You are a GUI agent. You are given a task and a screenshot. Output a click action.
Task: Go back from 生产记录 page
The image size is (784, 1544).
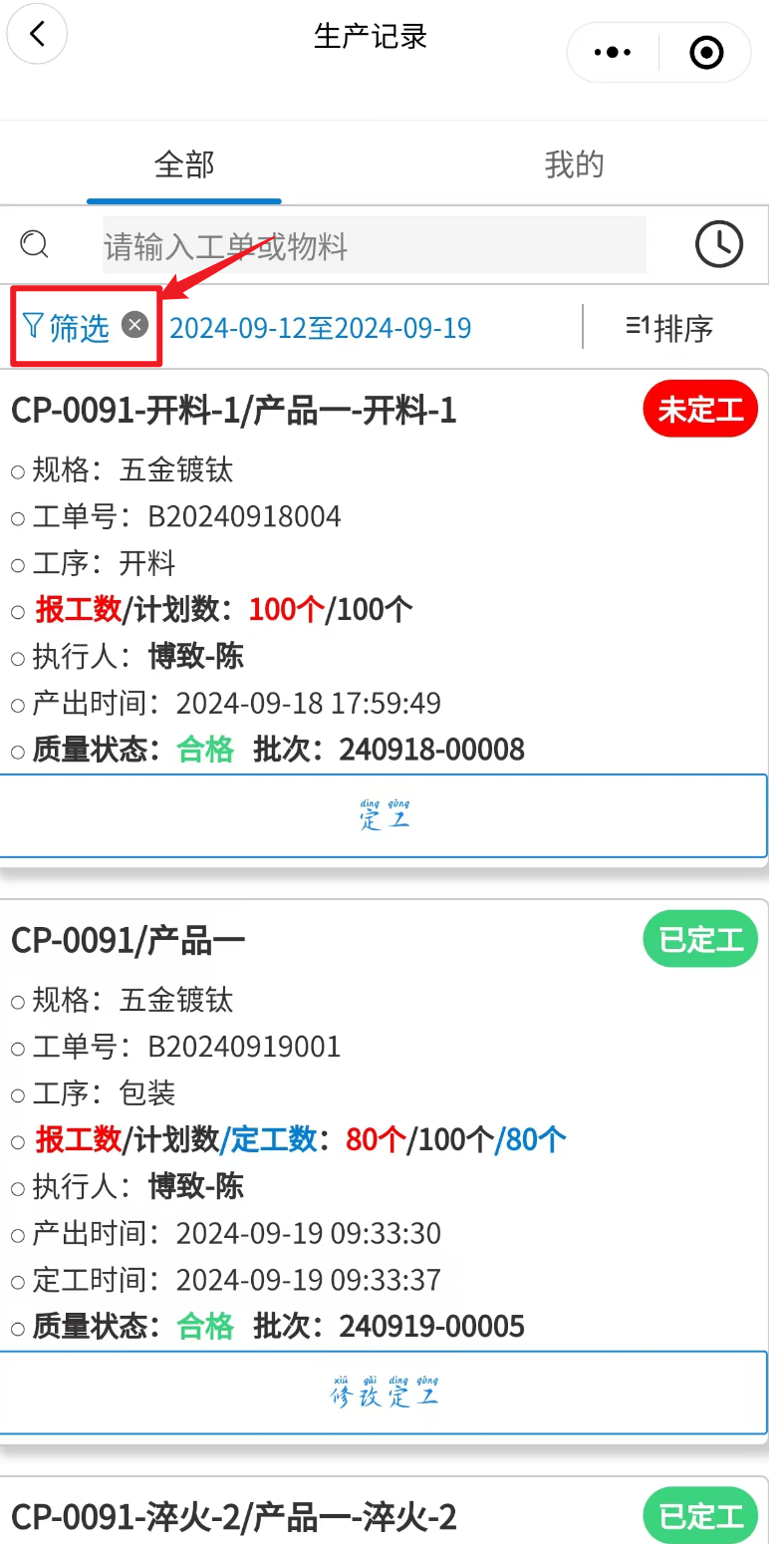pyautogui.click(x=37, y=35)
